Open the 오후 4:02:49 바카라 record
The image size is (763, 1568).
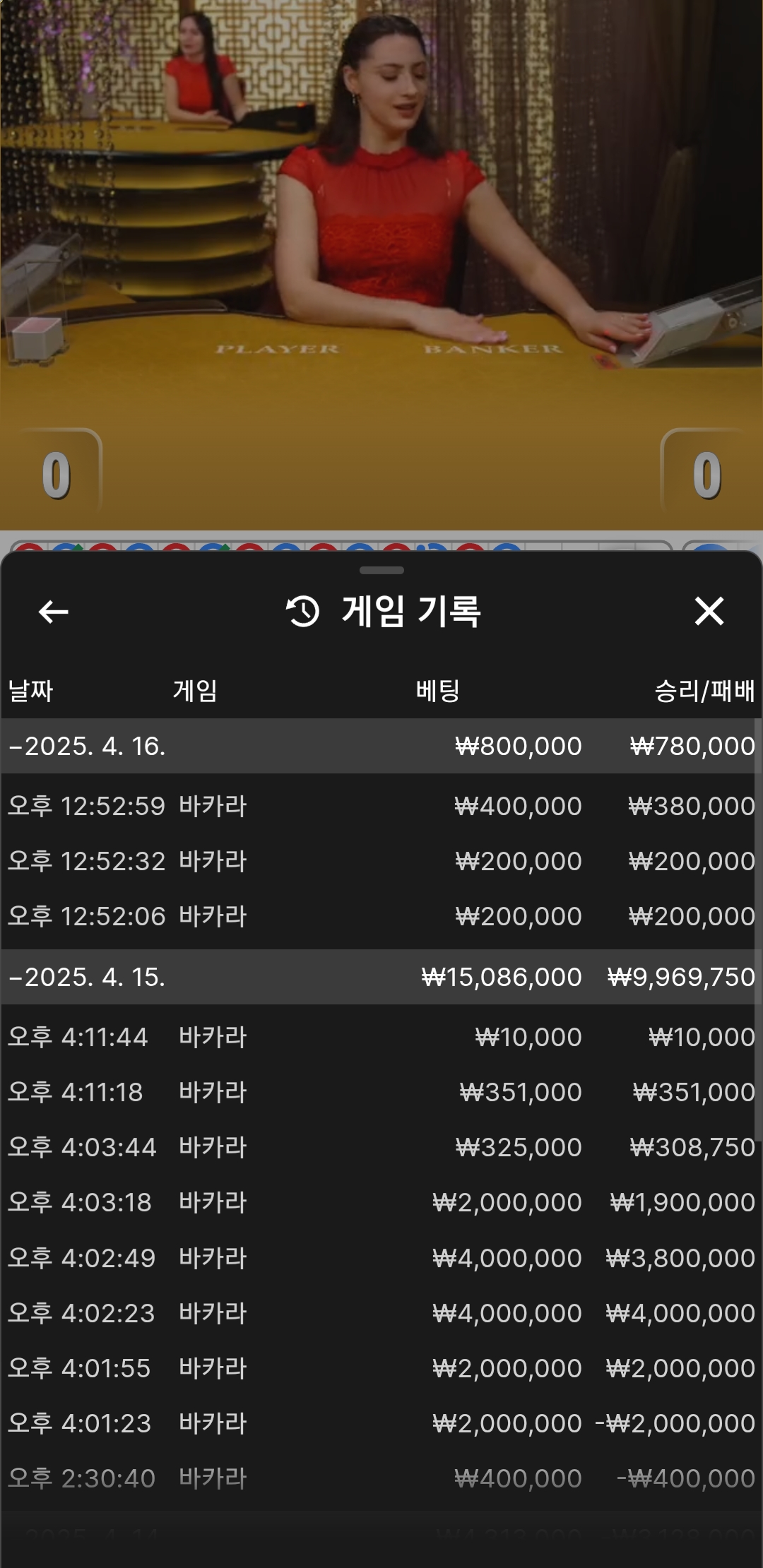(x=381, y=1258)
